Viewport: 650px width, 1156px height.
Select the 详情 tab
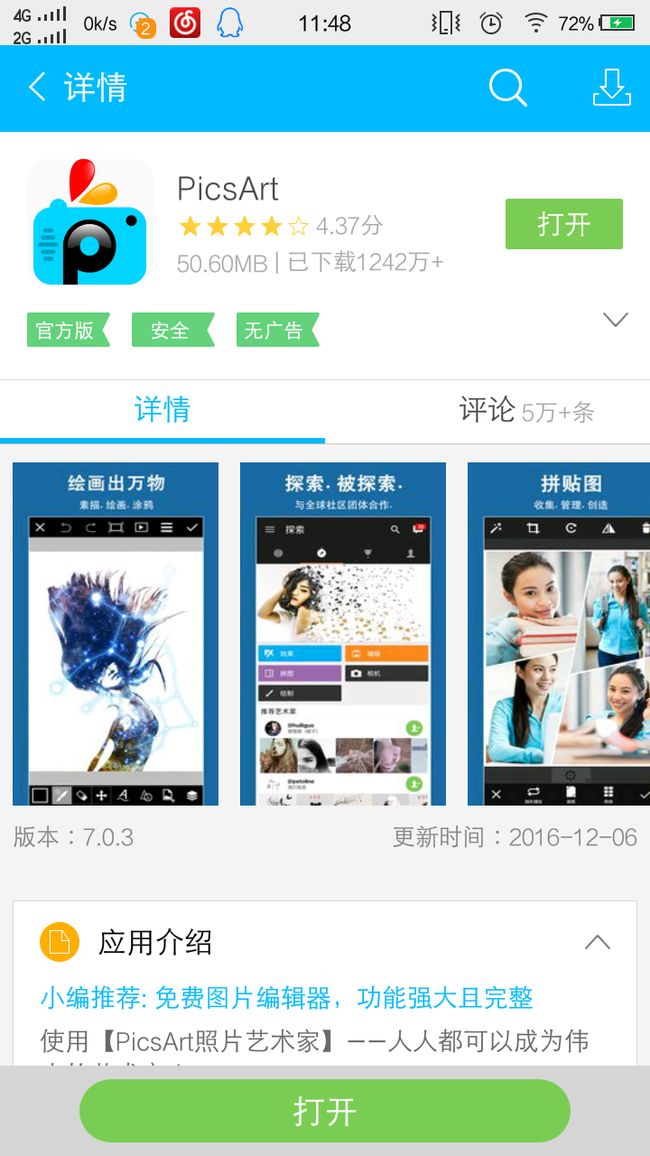tap(162, 410)
